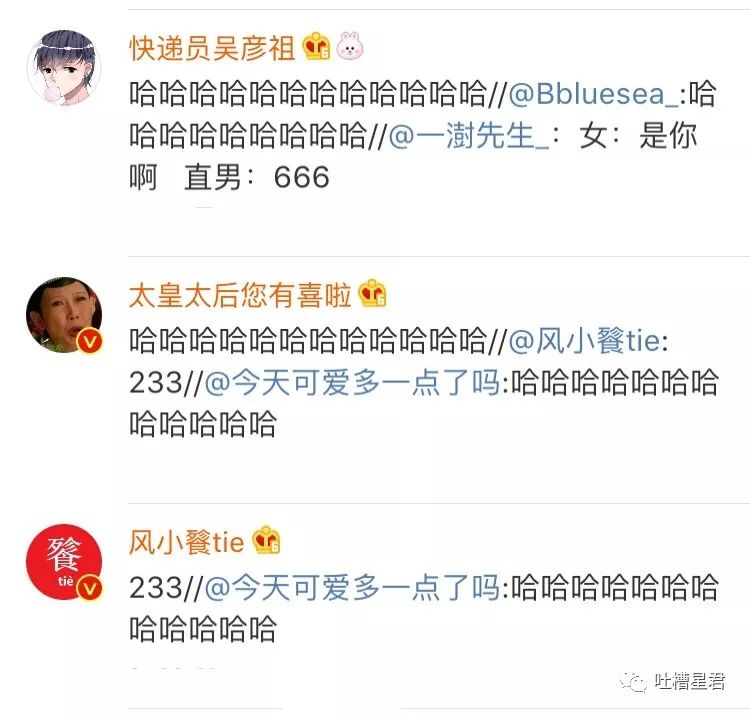Tap the username 太皇太后您有喜啦
This screenshot has height=714, width=750.
(241, 295)
